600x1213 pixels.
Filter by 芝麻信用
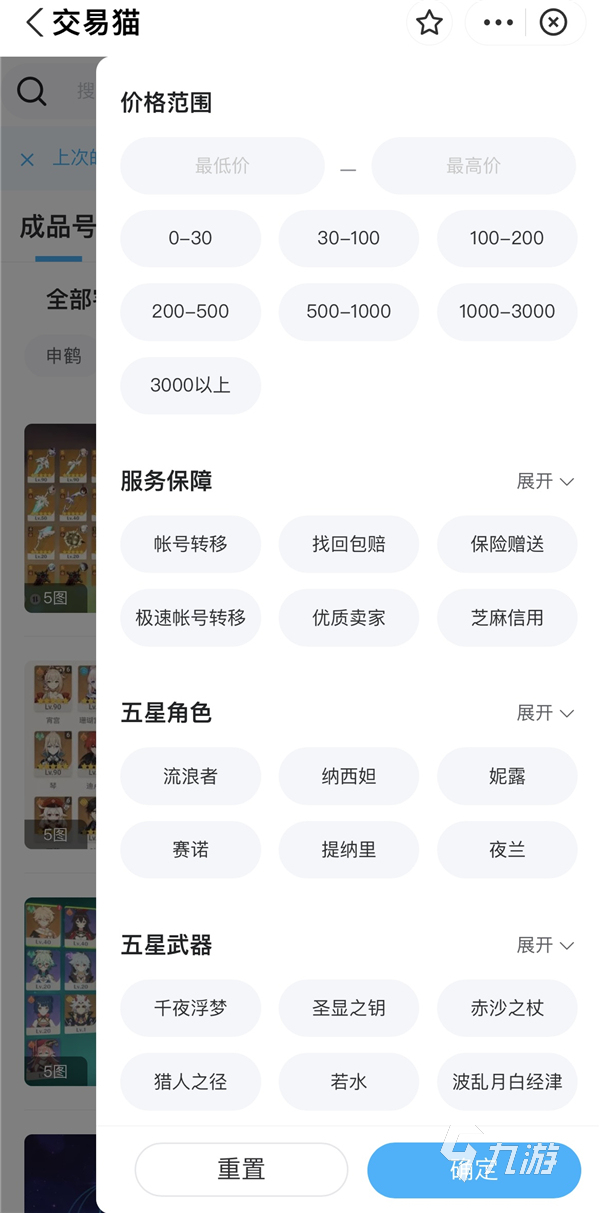[x=507, y=617]
